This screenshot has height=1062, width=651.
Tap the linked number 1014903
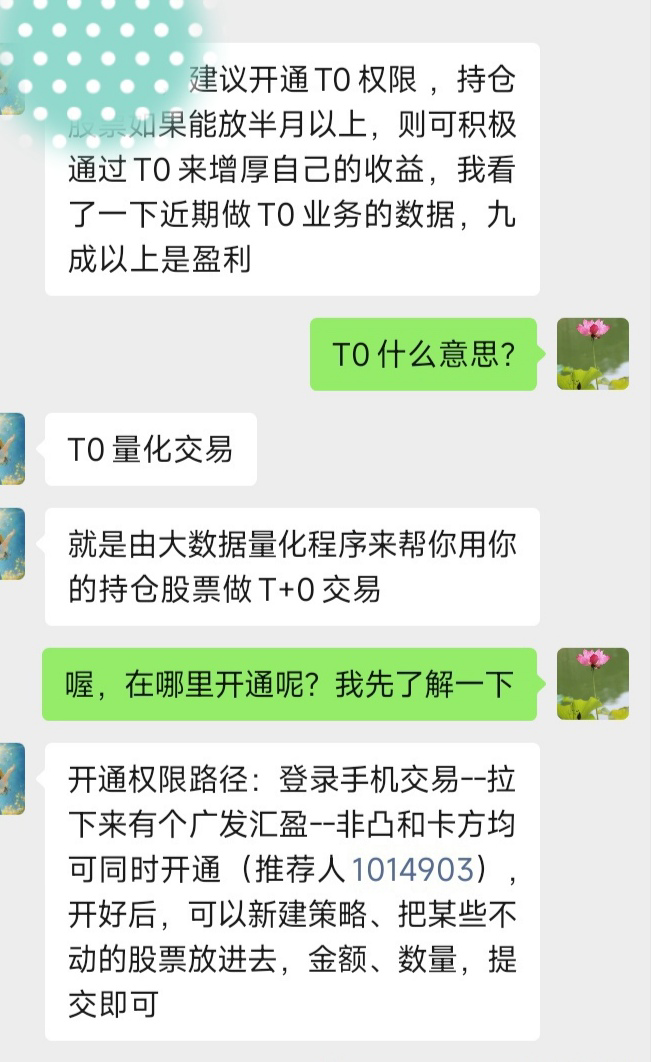(411, 868)
